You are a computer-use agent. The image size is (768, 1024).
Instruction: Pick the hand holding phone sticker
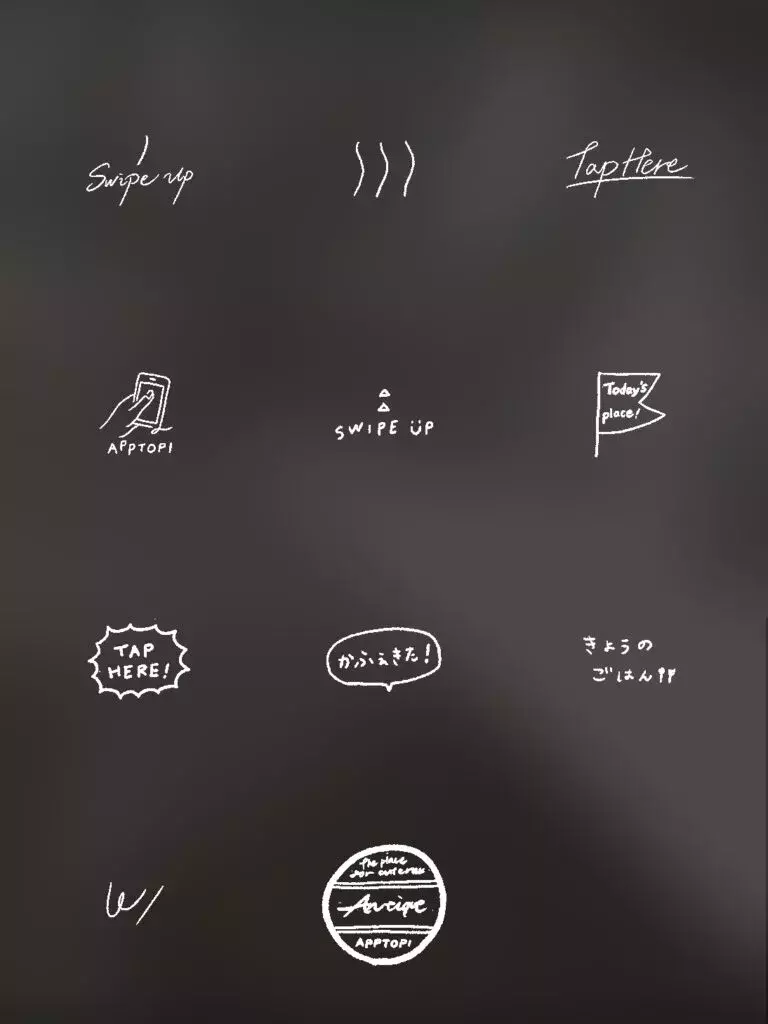click(140, 412)
